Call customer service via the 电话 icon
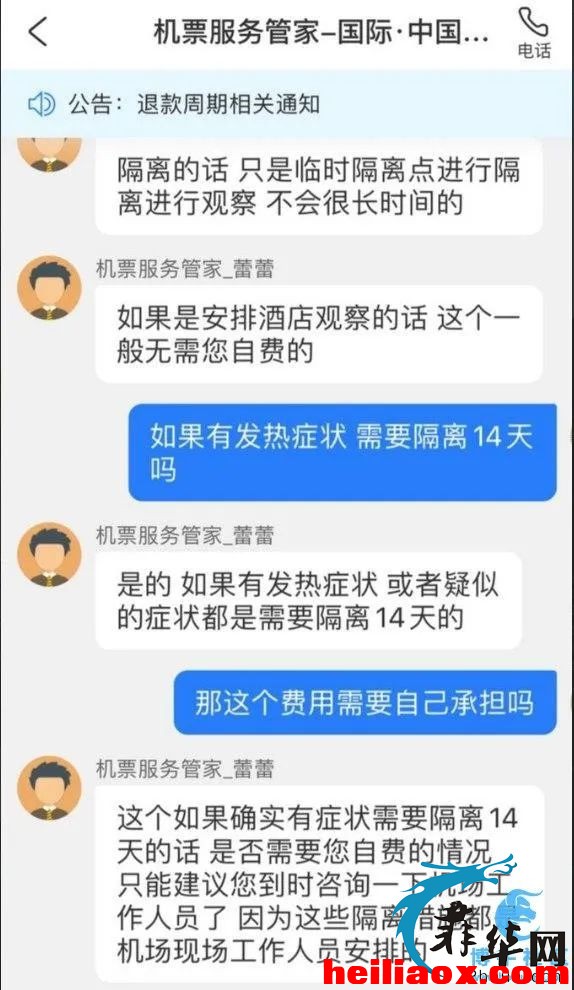This screenshot has width=574, height=990. 534,33
